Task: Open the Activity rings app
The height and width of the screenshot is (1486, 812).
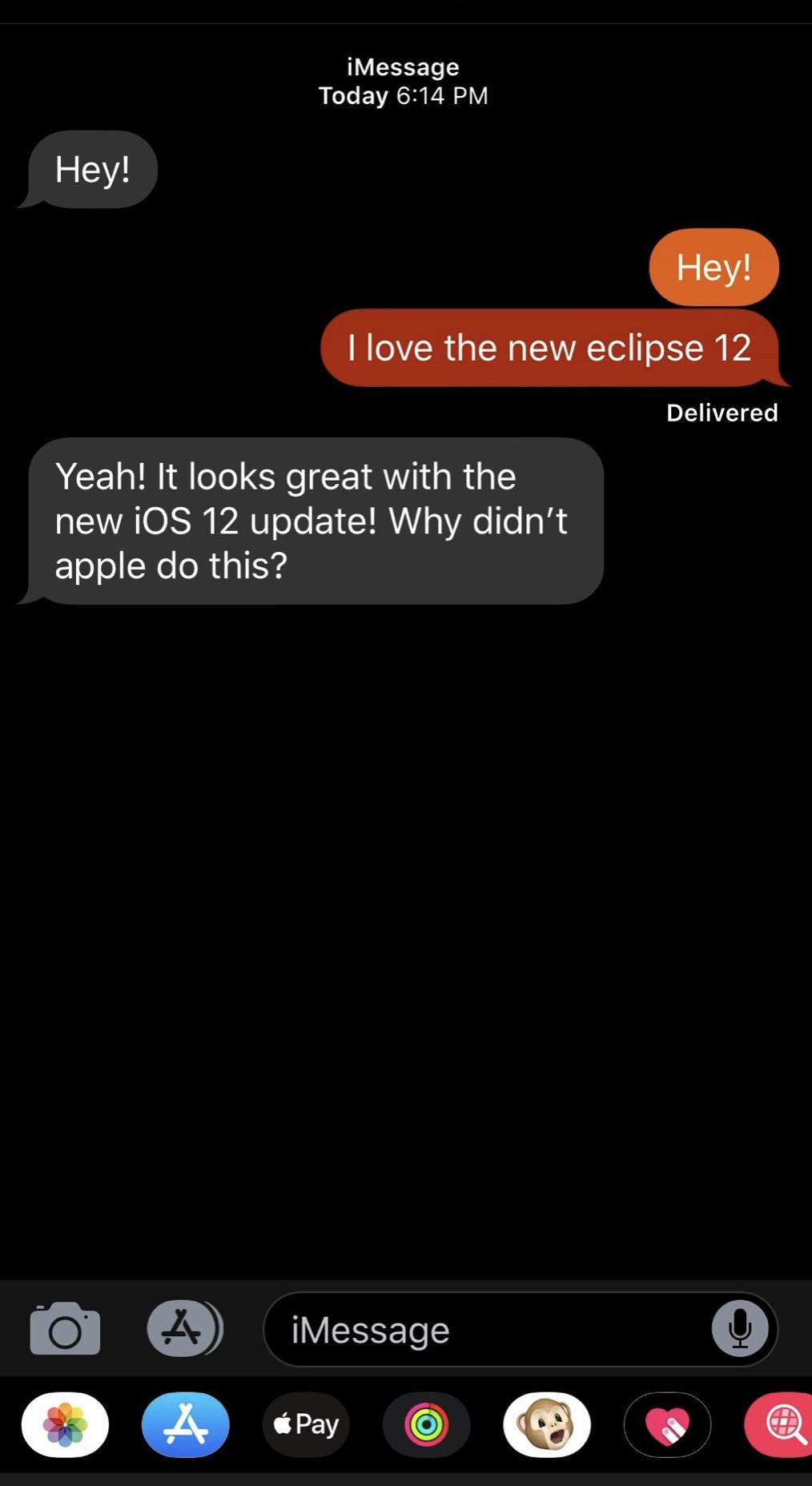Action: click(x=427, y=1424)
